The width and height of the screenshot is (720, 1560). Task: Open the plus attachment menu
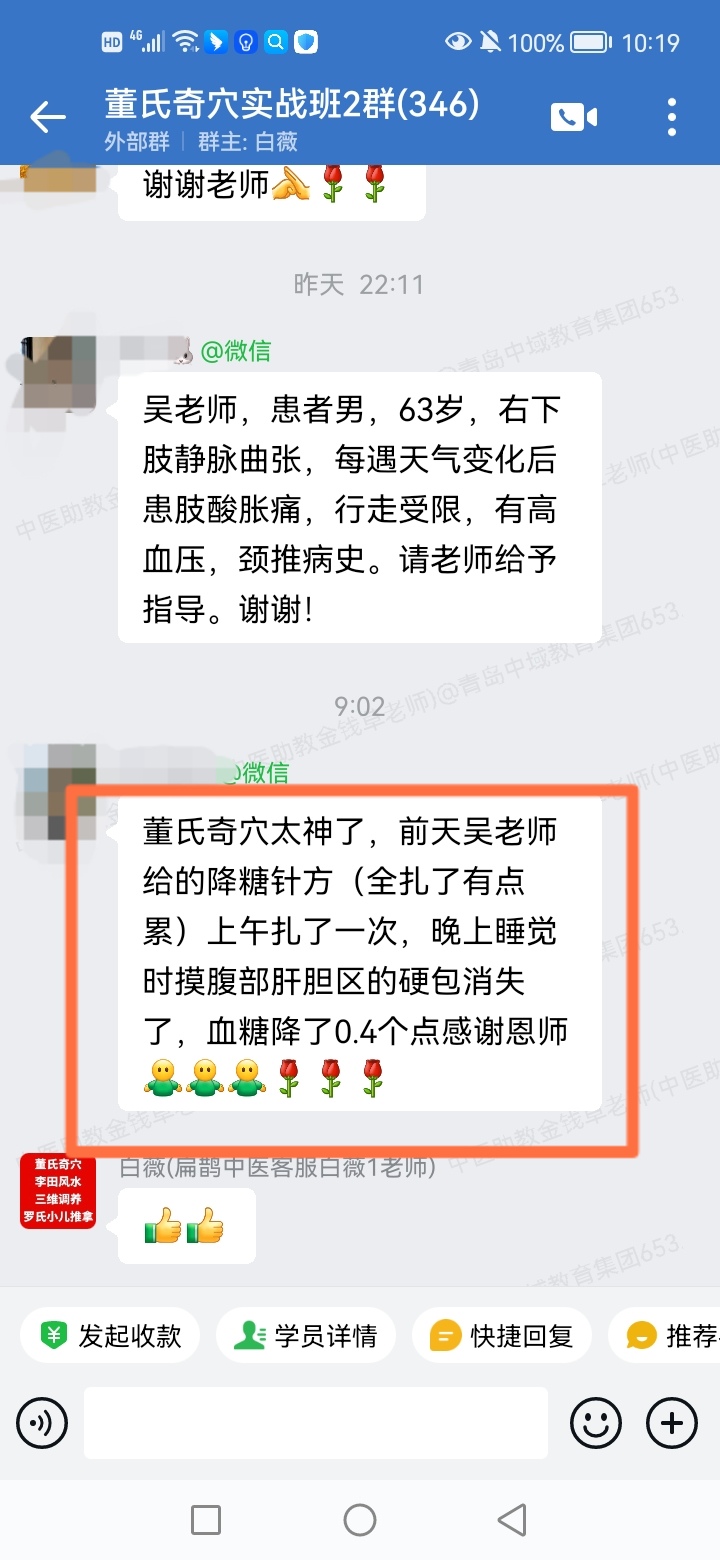pyautogui.click(x=672, y=1422)
